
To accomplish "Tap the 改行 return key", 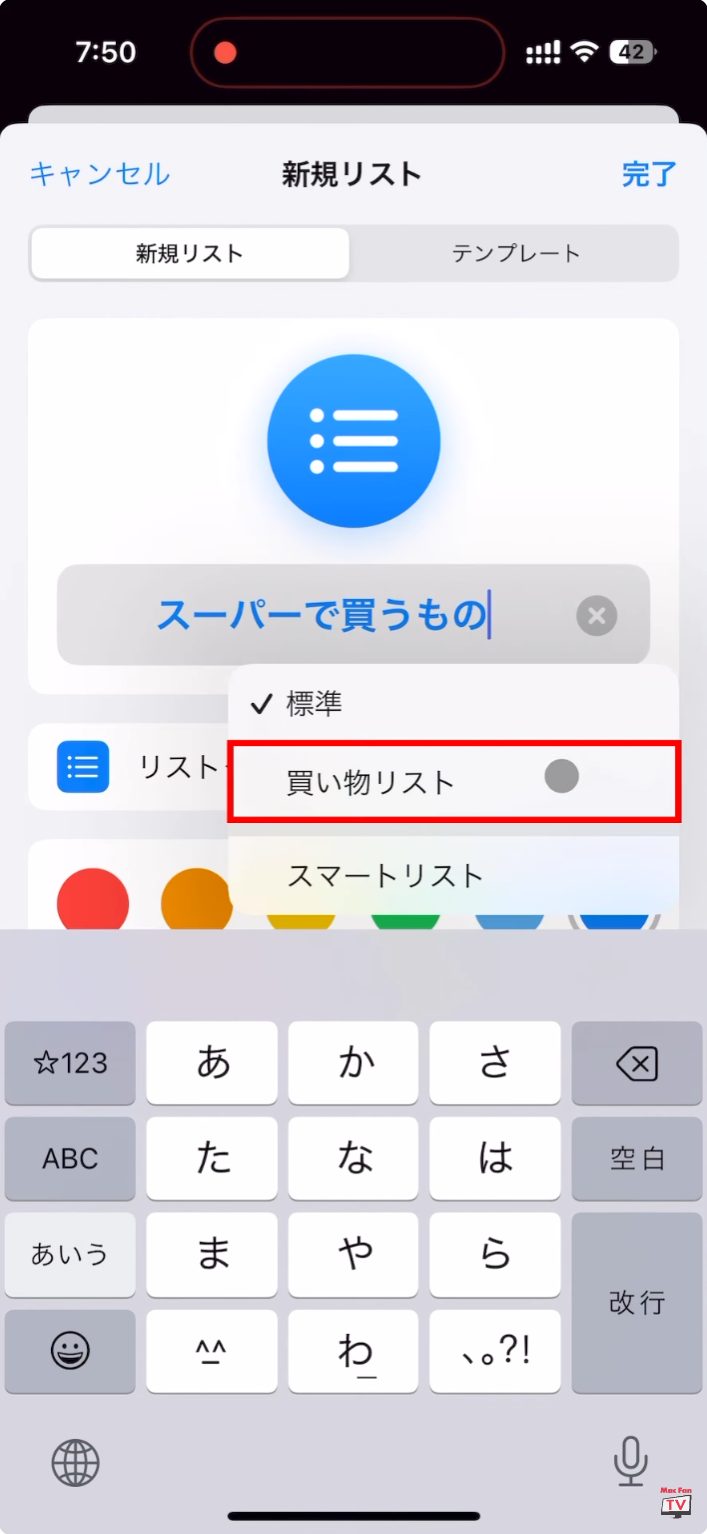I will (x=636, y=1302).
